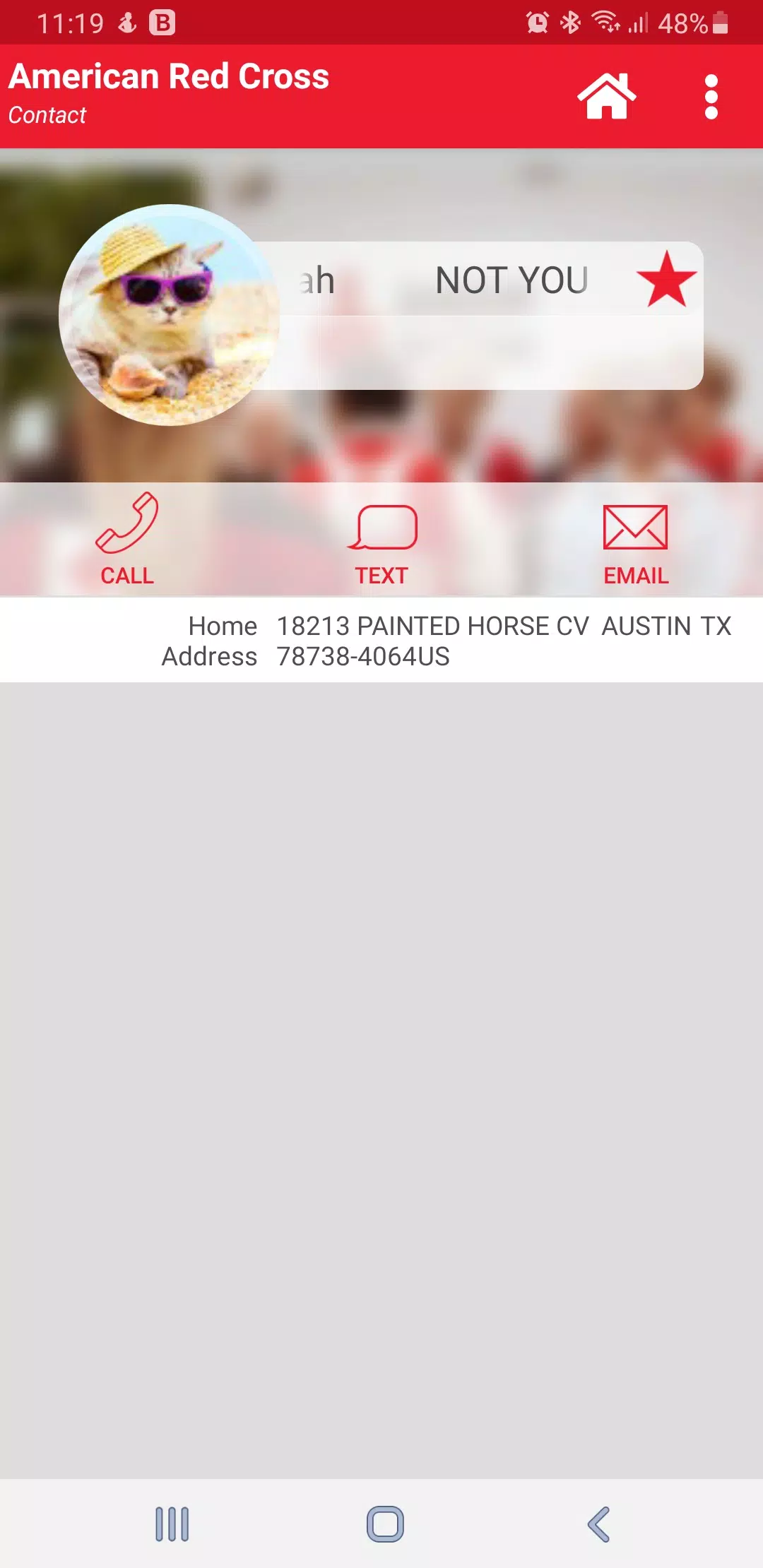The width and height of the screenshot is (763, 1568).
Task: Go back using the system back button
Action: 598,1524
